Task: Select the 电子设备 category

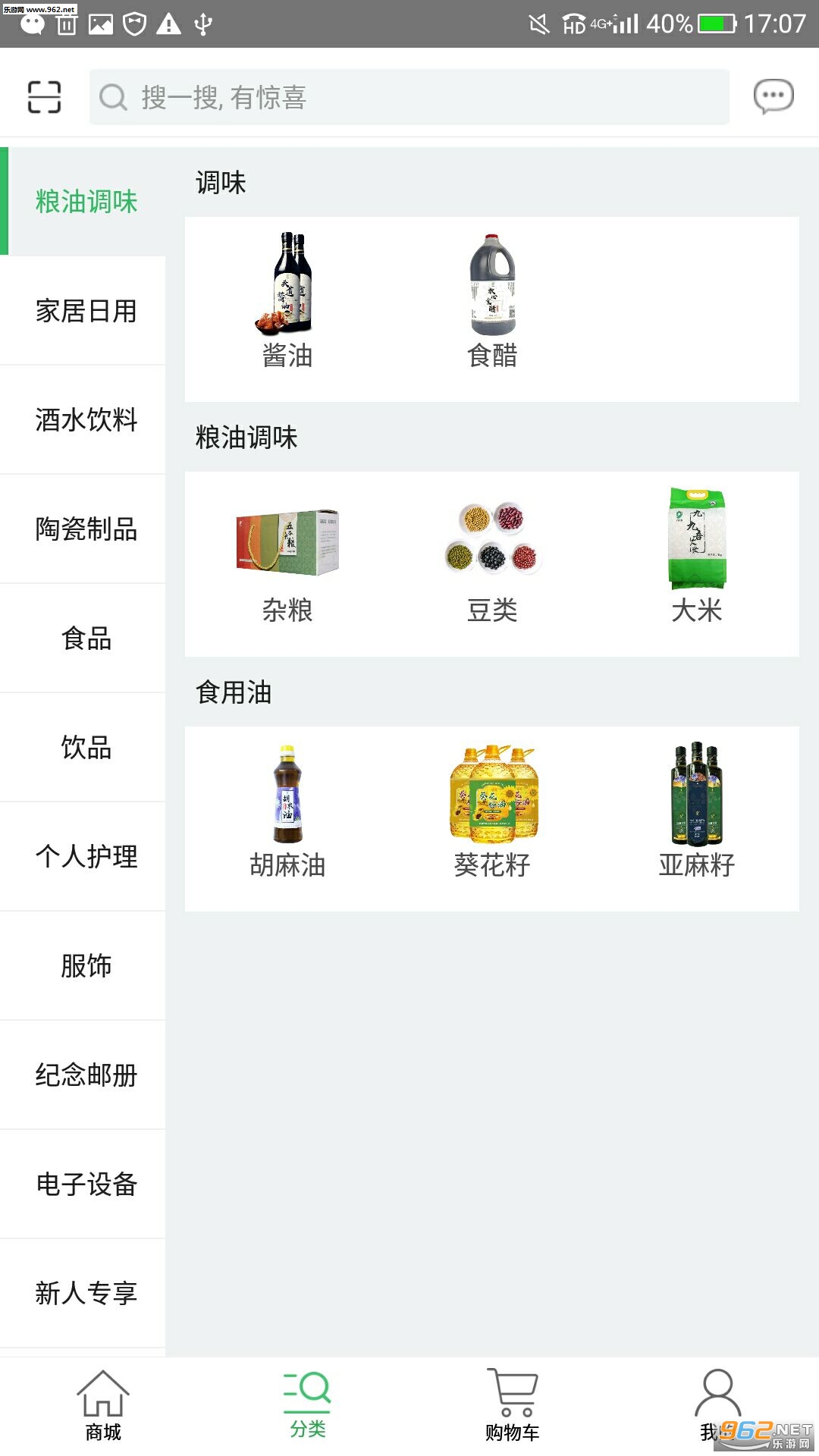Action: (x=86, y=1185)
